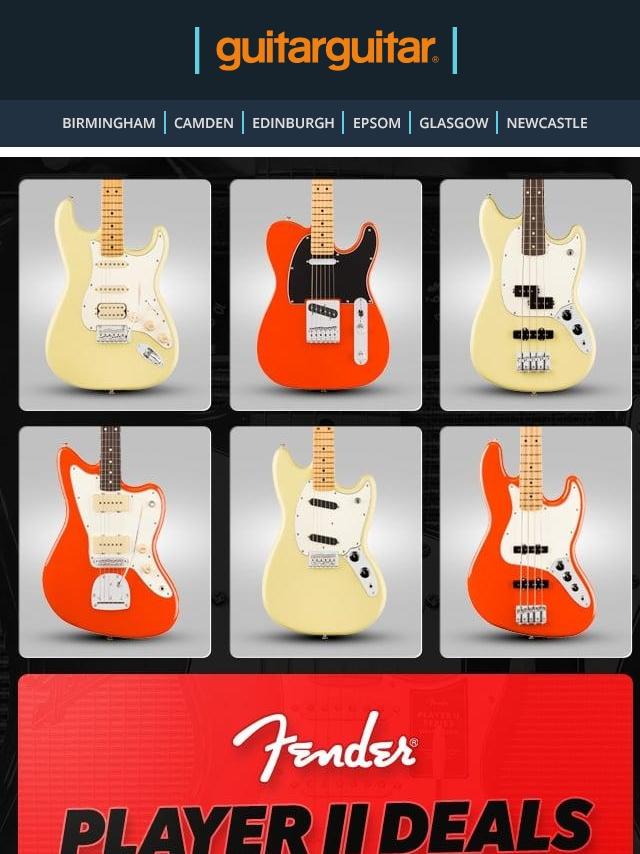Visit the Glasgow store link
Screen dimensions: 640x854
tap(454, 123)
